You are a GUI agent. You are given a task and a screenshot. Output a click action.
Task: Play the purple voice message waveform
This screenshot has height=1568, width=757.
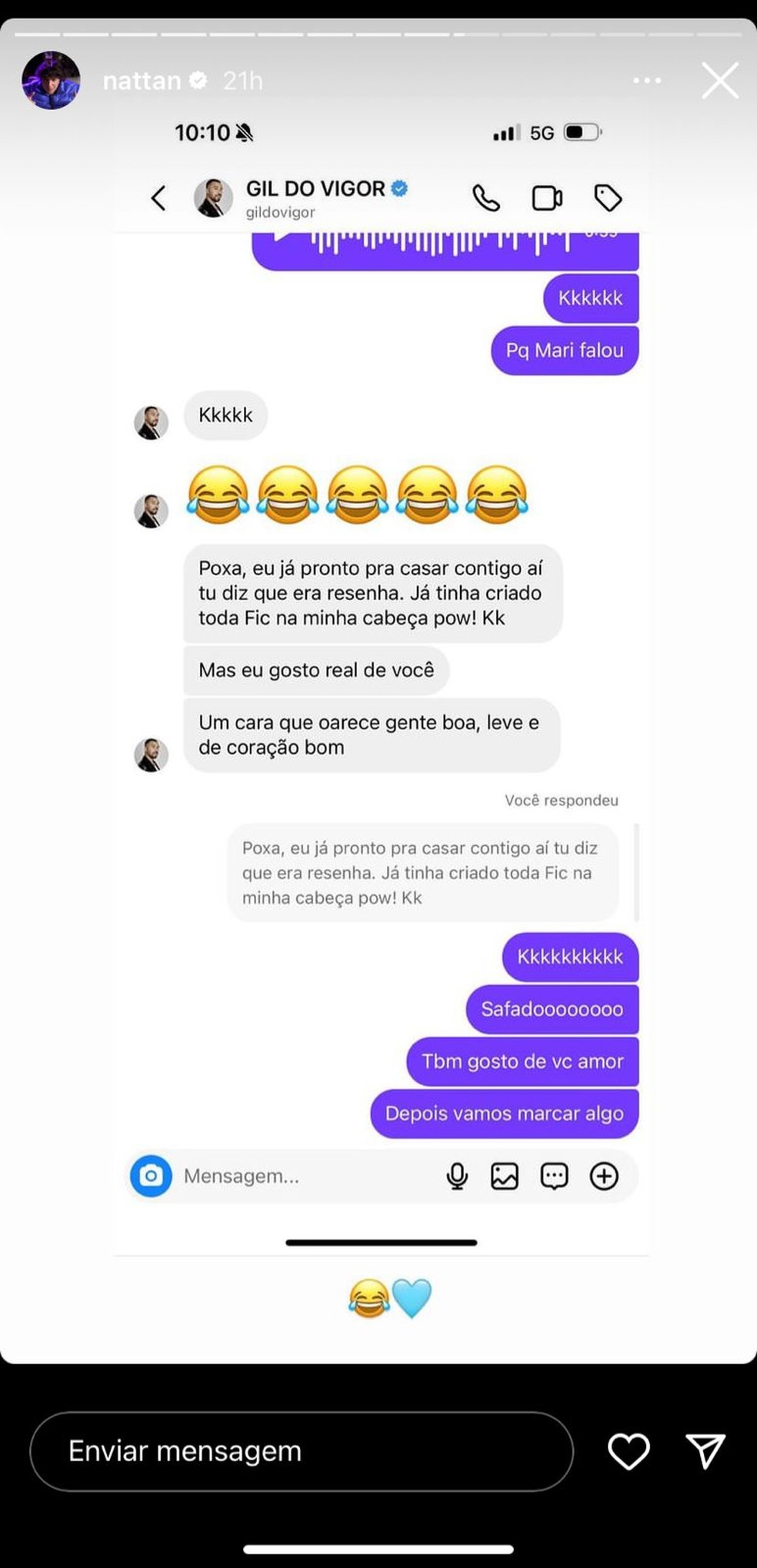(445, 246)
